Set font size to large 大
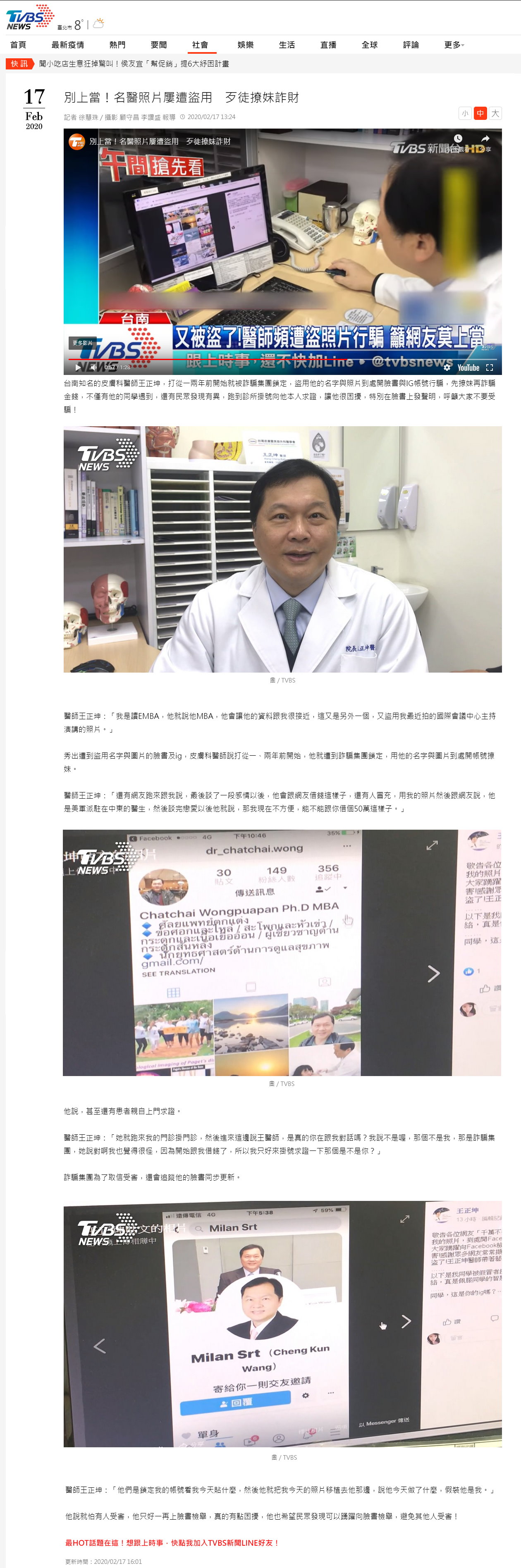The image size is (521, 1568). [x=495, y=113]
